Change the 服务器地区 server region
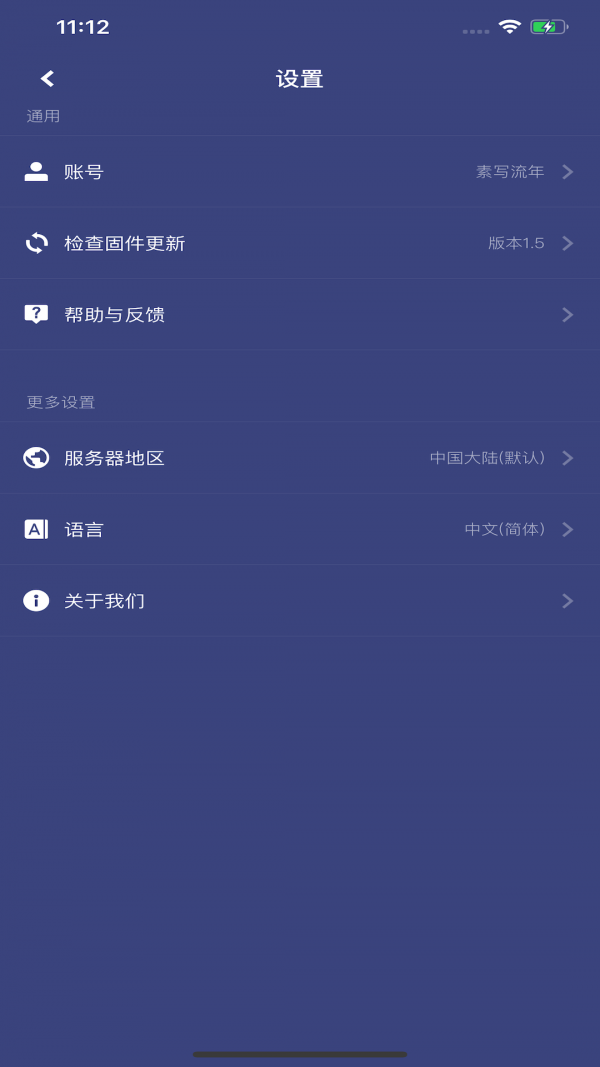Image resolution: width=600 pixels, height=1067 pixels. (300, 458)
